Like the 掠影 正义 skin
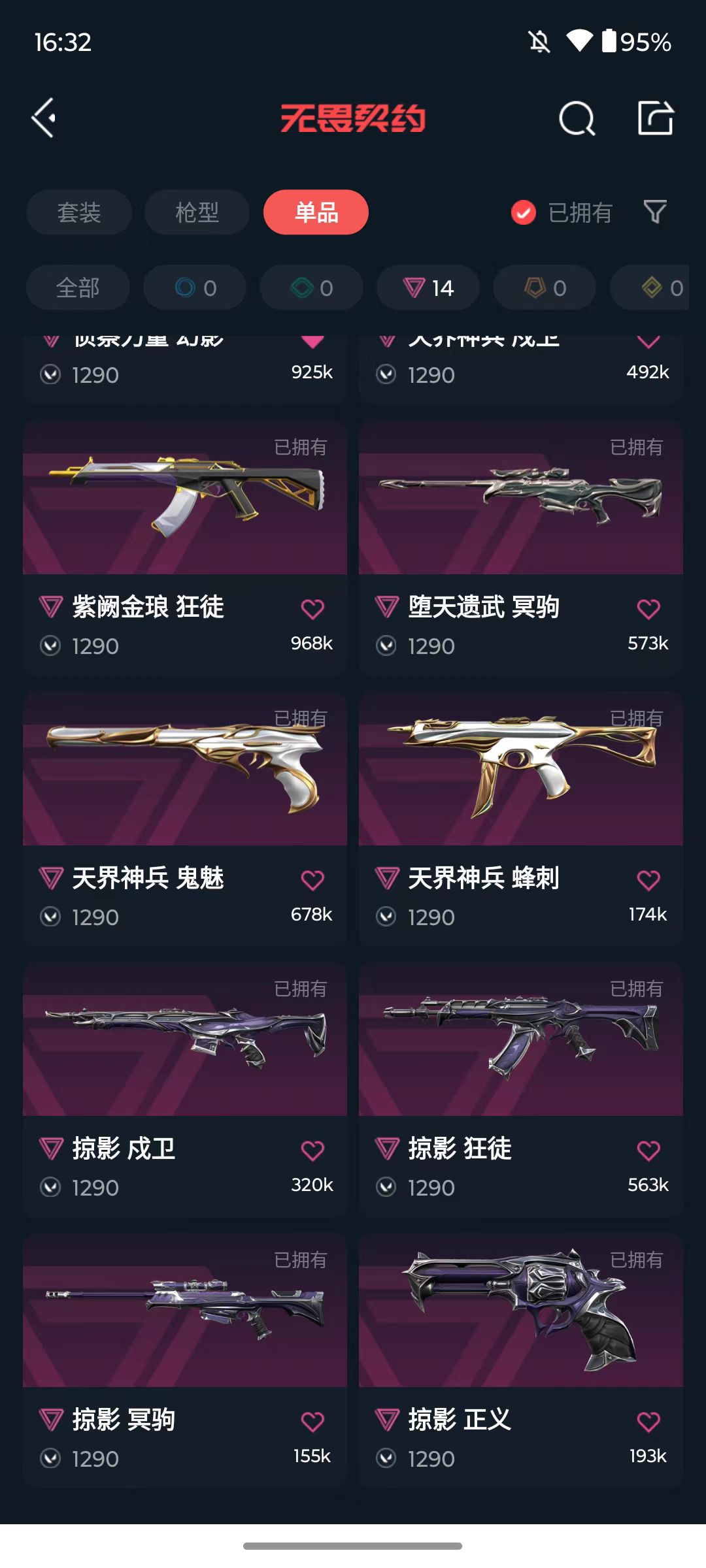Image resolution: width=706 pixels, height=1568 pixels. pos(648,1422)
